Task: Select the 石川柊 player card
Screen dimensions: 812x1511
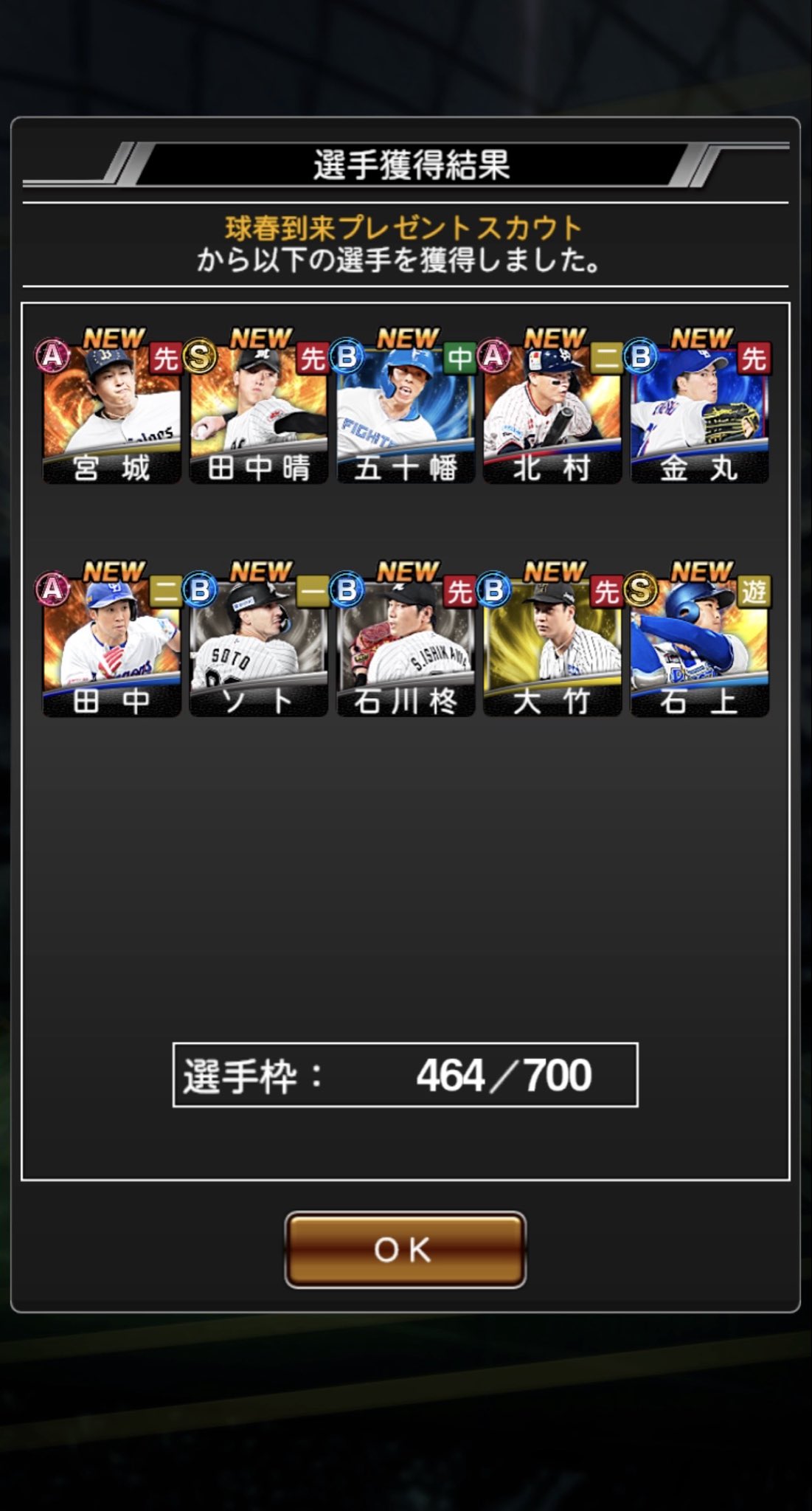Action: [x=406, y=644]
